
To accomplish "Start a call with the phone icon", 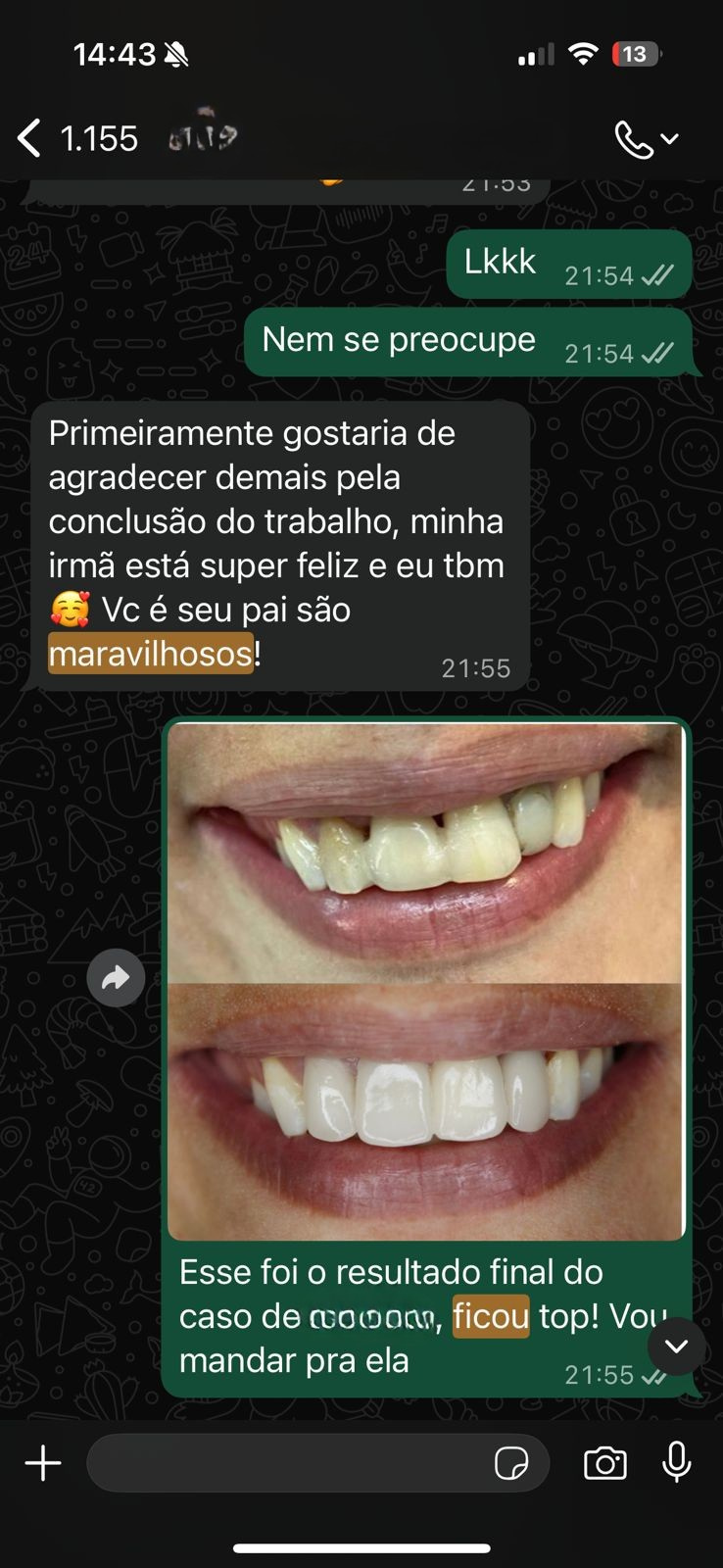I will [634, 139].
